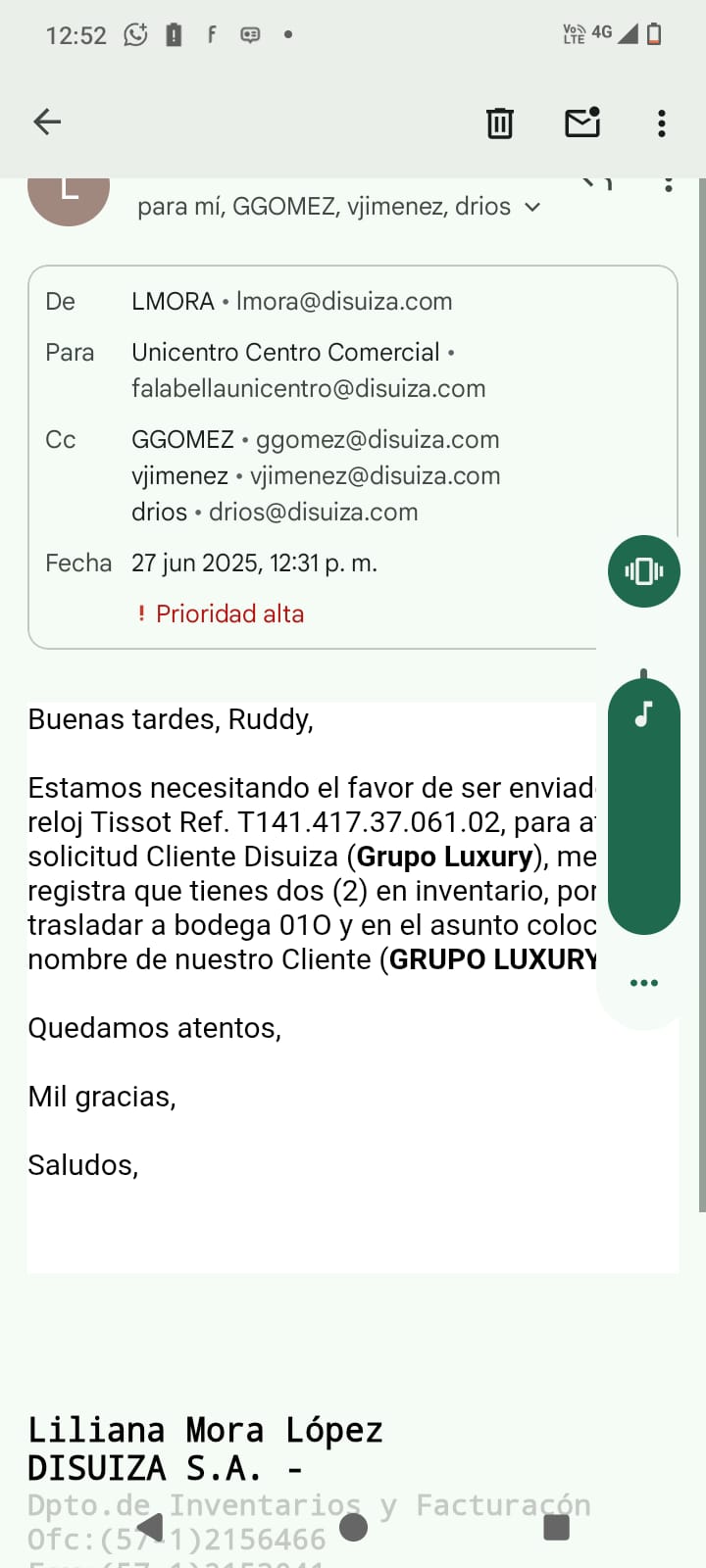Tap the vibrate mode button in volume panel
Screen dimensions: 706x1568
pos(644,571)
